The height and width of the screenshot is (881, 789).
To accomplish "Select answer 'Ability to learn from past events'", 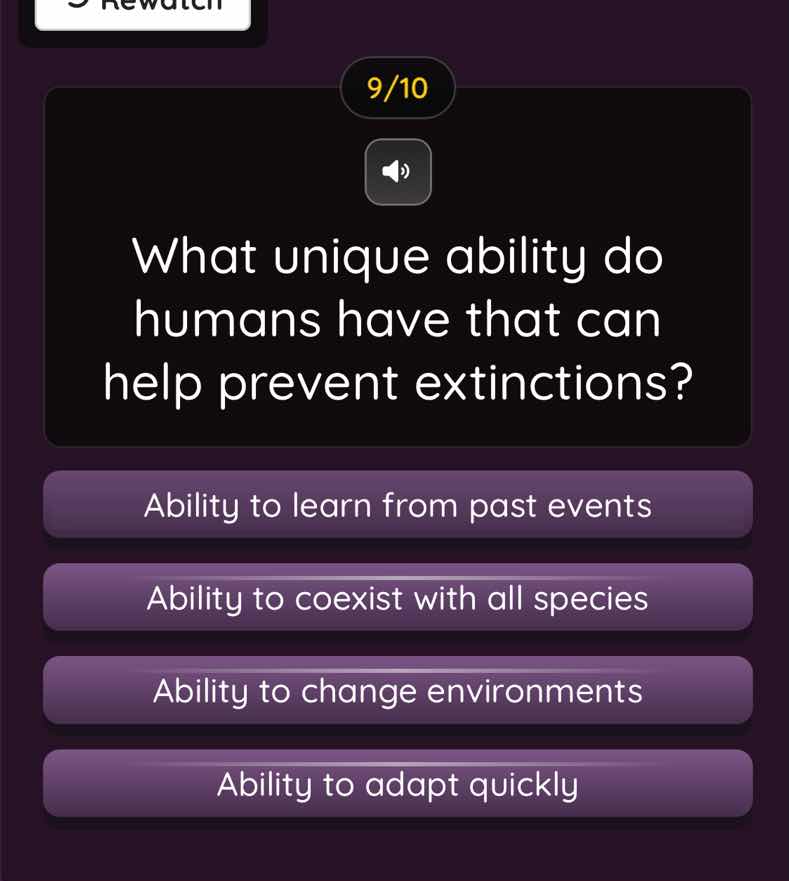I will click(x=397, y=506).
